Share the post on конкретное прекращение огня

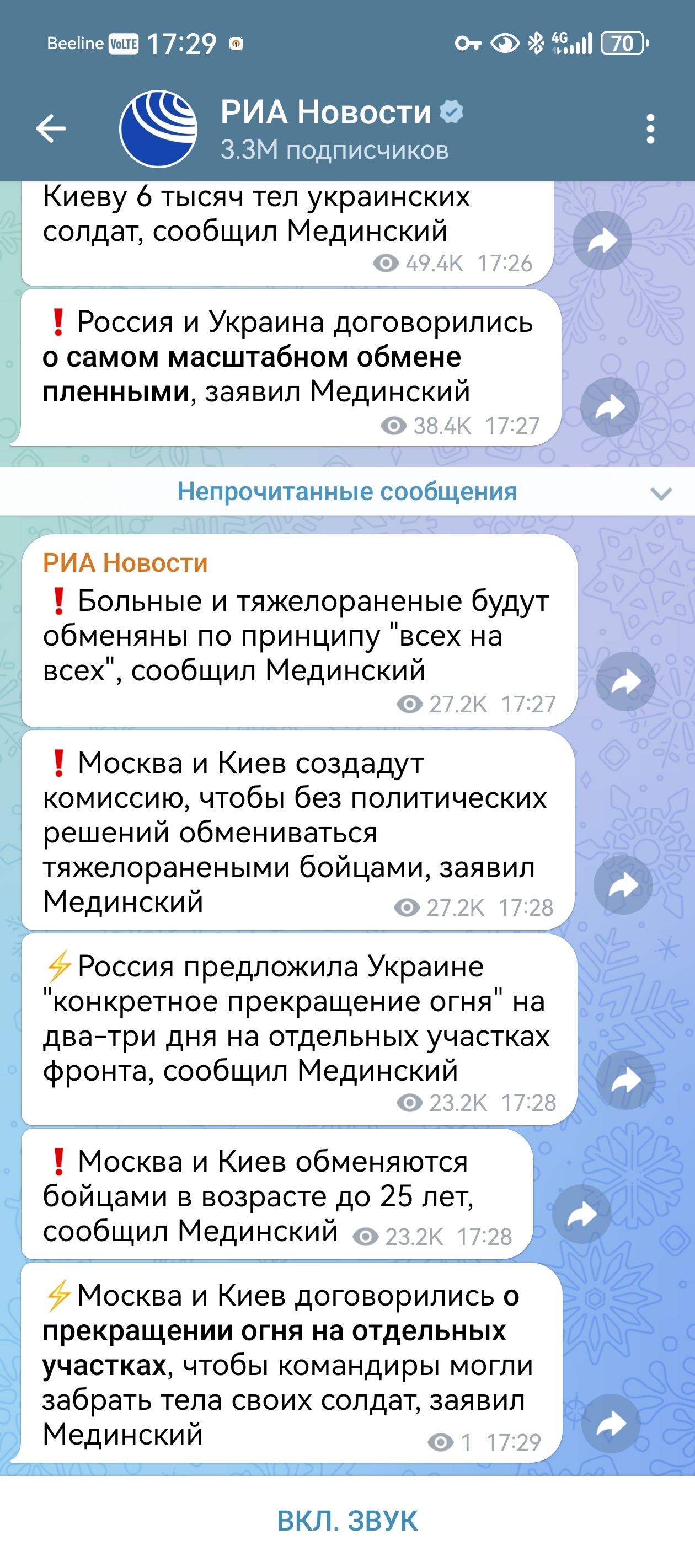[x=626, y=1080]
